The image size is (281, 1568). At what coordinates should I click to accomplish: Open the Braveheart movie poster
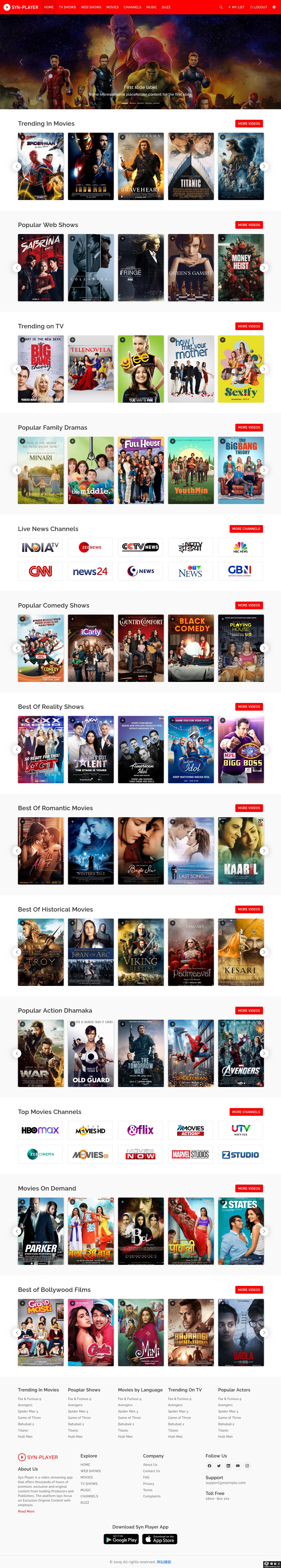(141, 166)
